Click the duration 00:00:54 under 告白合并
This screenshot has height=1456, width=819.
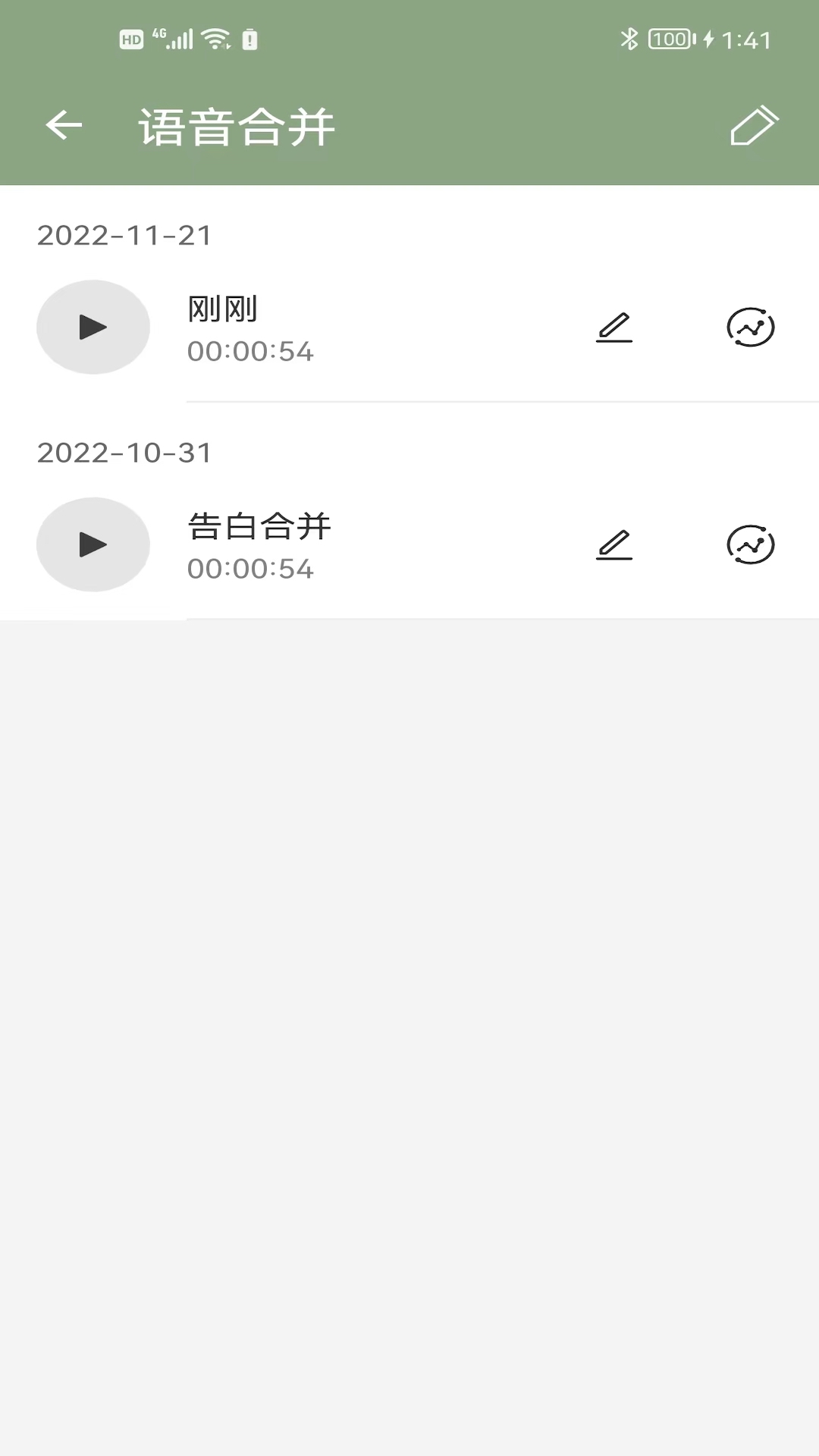click(252, 568)
